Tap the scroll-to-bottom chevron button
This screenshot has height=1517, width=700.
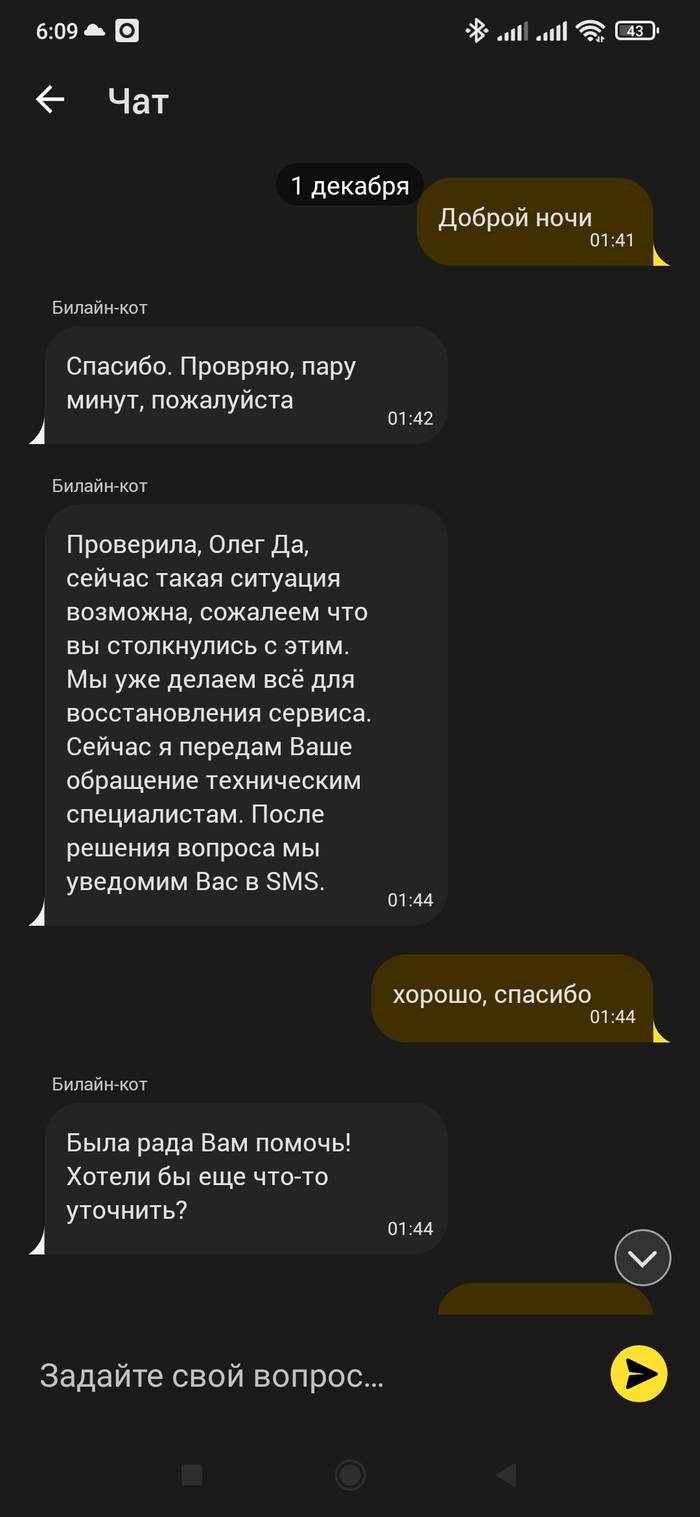642,1257
